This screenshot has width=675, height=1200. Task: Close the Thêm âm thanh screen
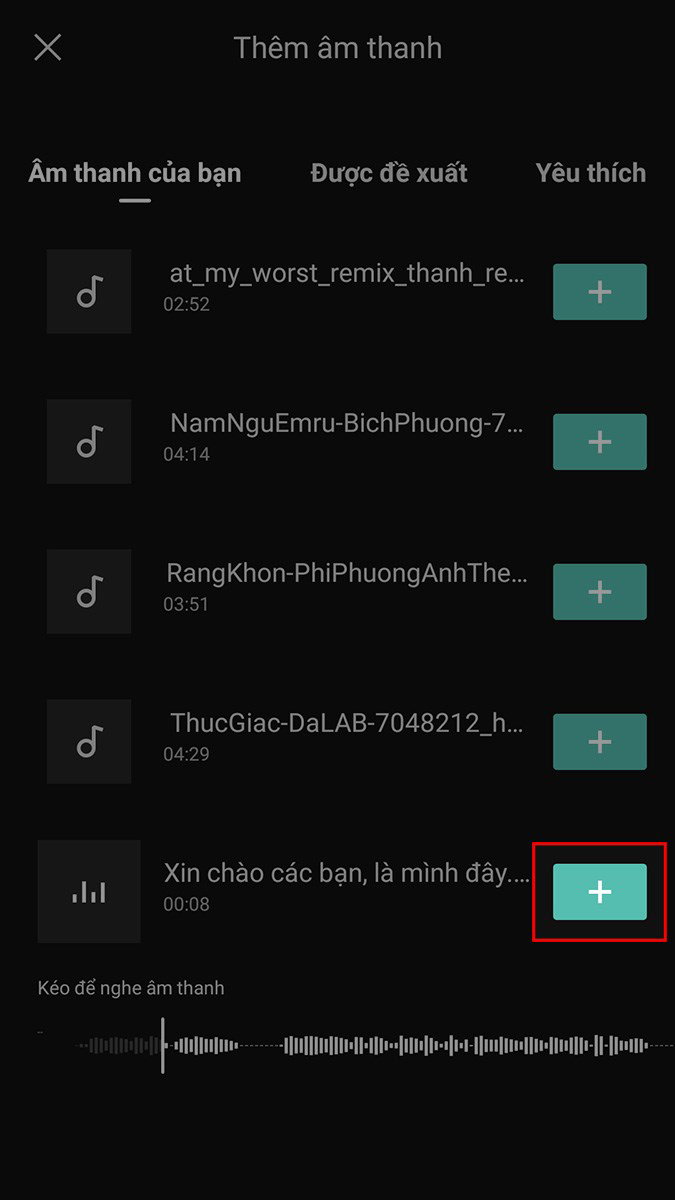click(48, 48)
